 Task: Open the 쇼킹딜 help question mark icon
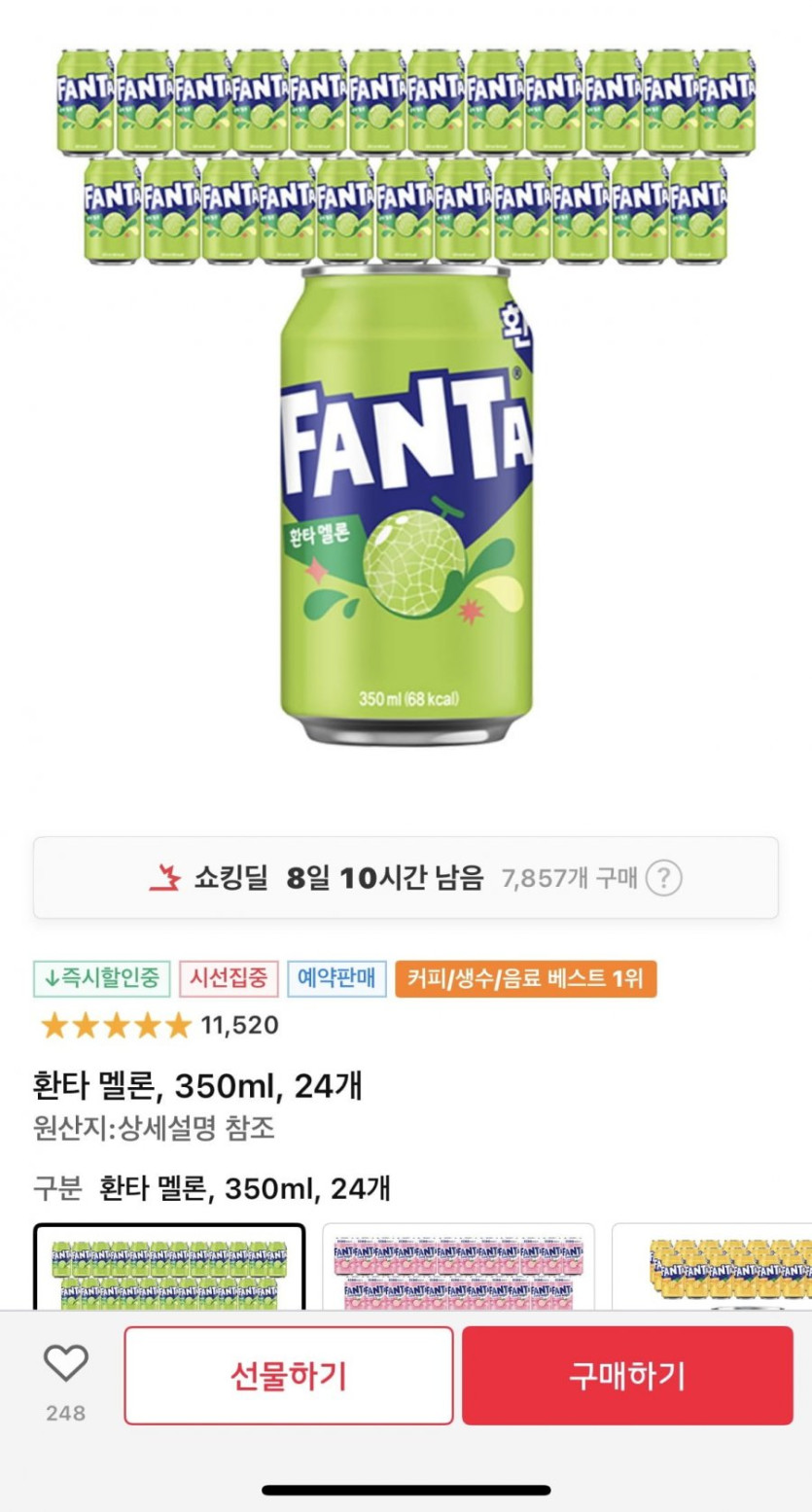(x=663, y=878)
